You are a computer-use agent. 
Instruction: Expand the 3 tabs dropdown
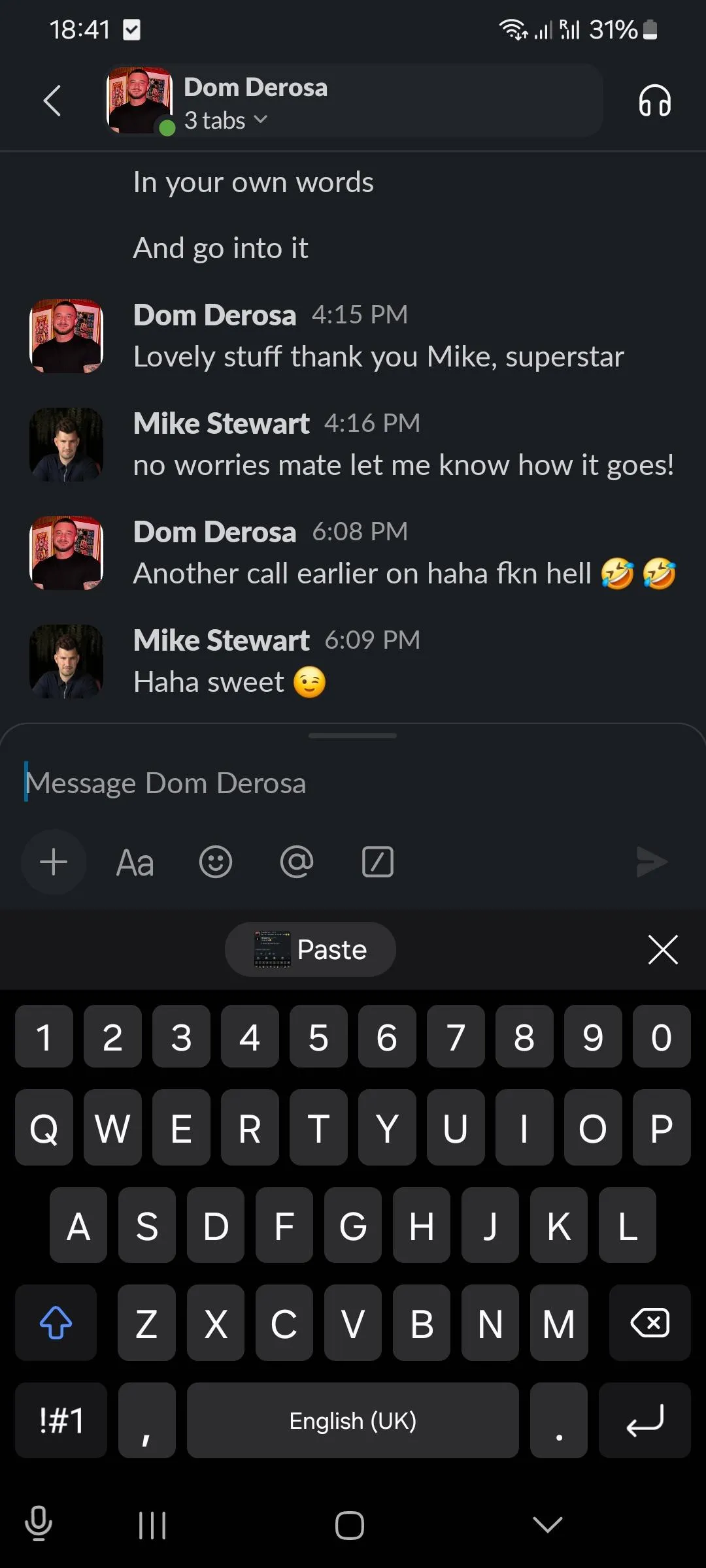[226, 120]
